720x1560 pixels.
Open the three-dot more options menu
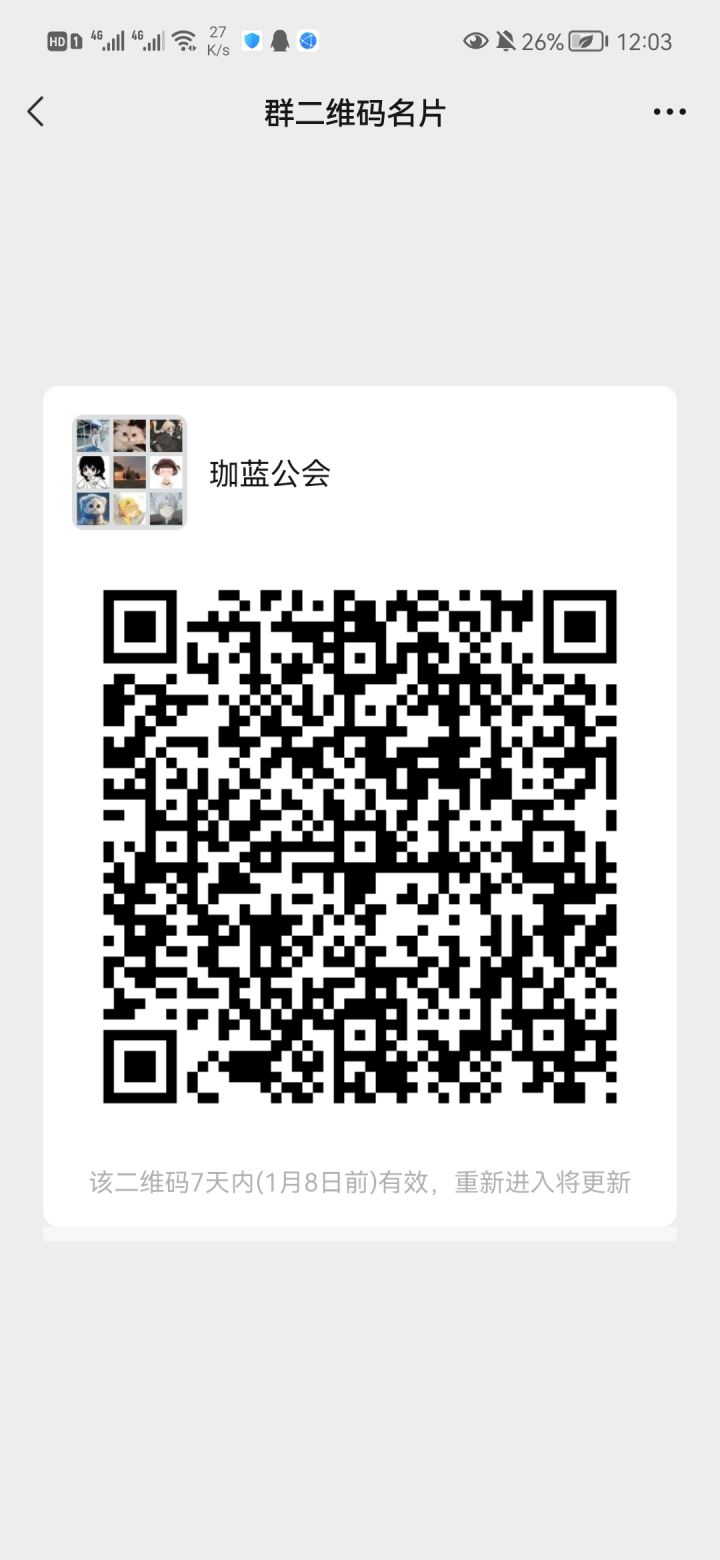point(668,112)
